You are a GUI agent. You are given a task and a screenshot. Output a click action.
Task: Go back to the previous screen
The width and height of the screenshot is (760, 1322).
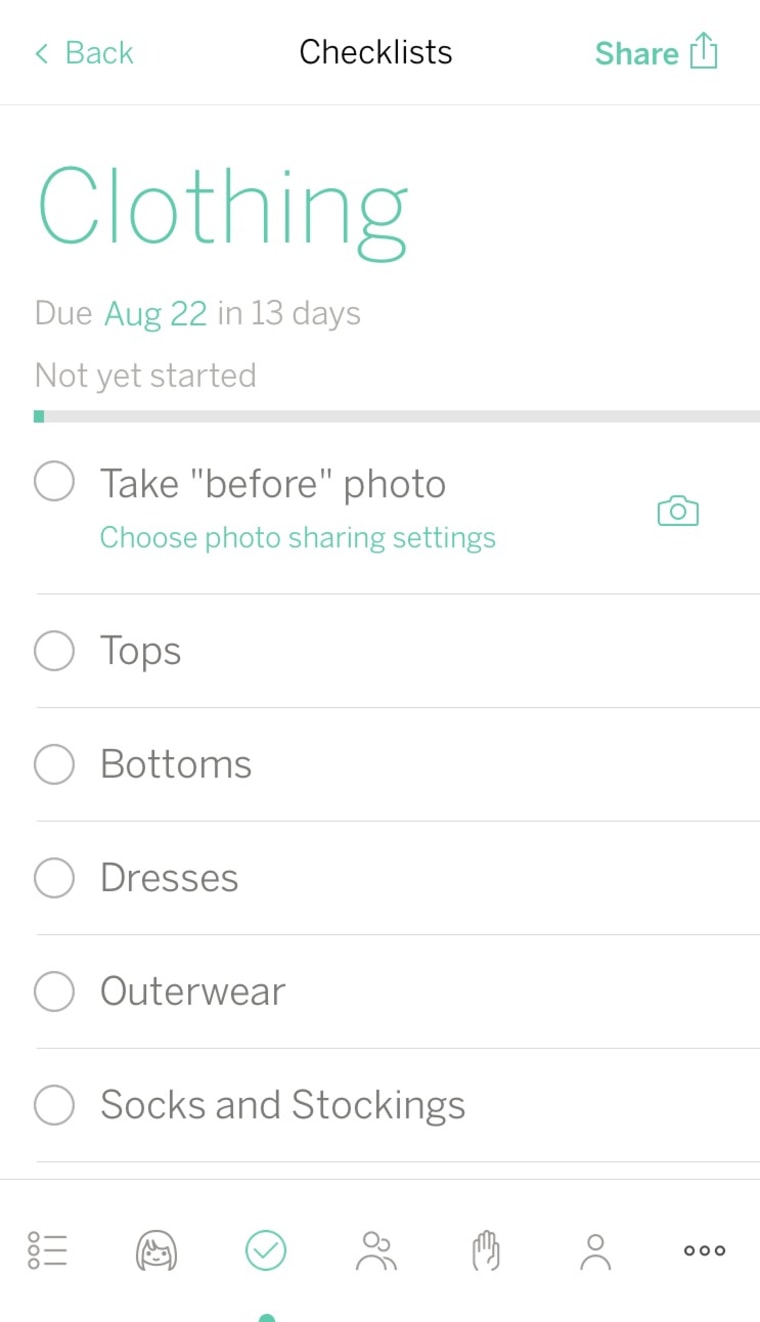84,53
